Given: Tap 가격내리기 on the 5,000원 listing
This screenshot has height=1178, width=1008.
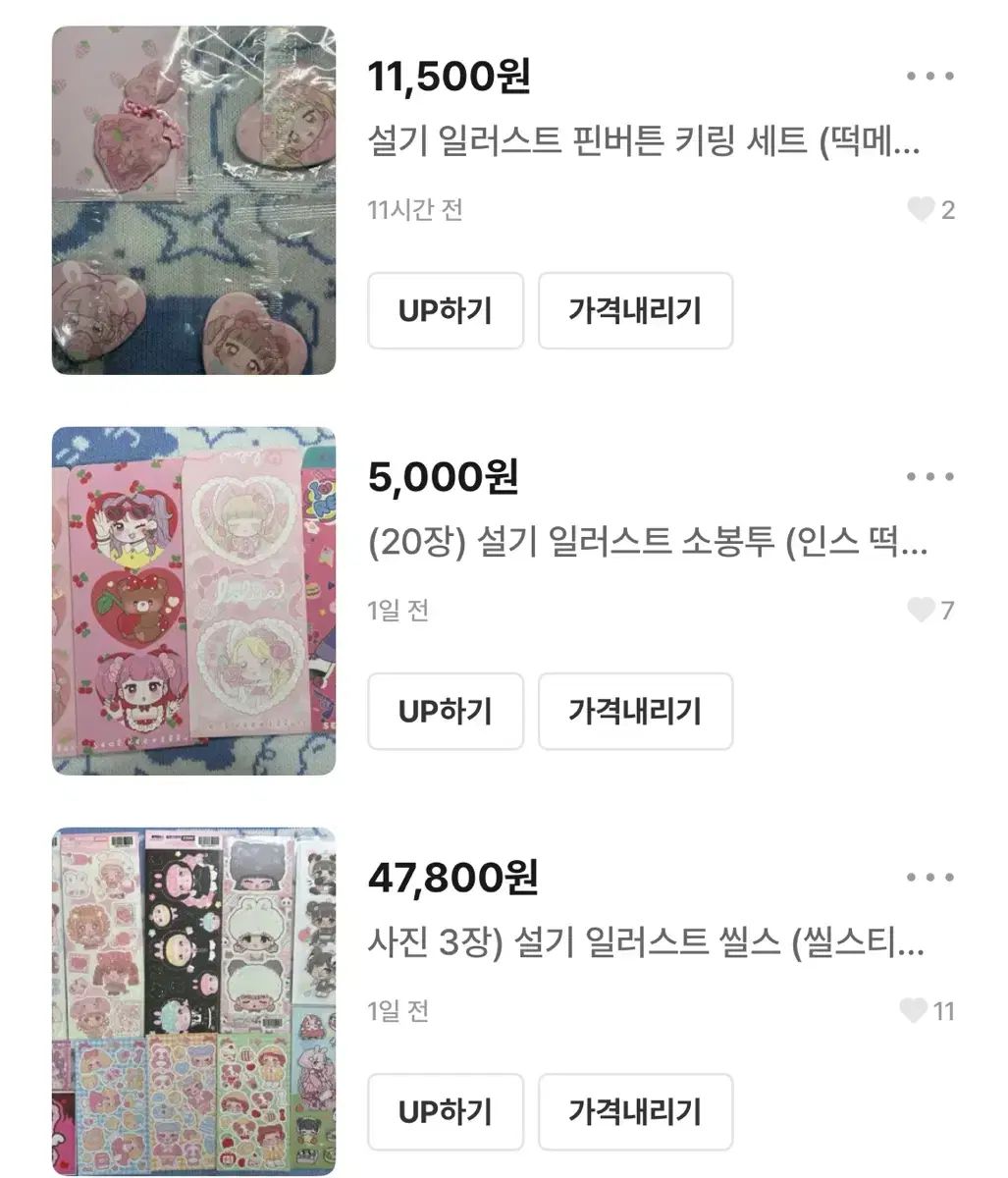Looking at the screenshot, I should pos(635,712).
